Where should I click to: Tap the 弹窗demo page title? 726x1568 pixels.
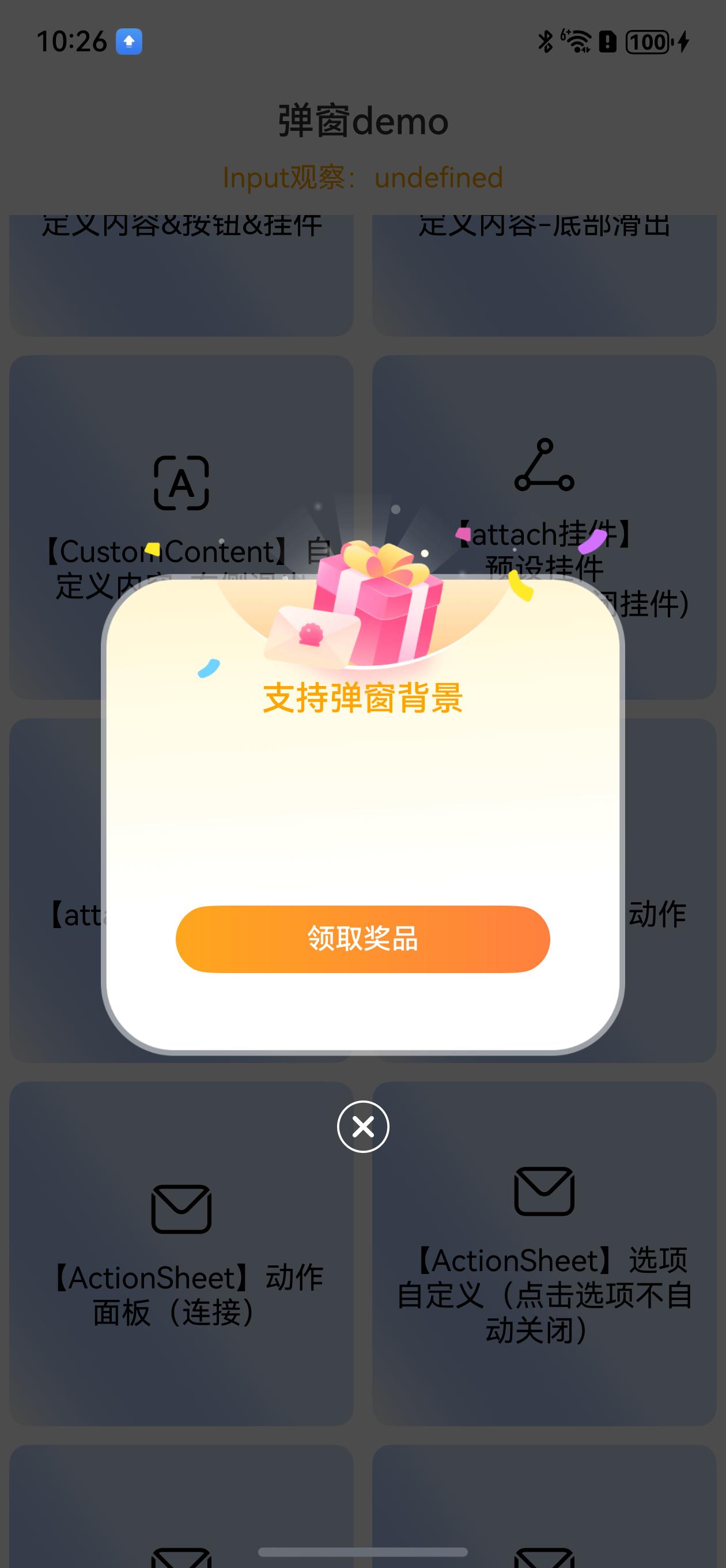point(362,120)
